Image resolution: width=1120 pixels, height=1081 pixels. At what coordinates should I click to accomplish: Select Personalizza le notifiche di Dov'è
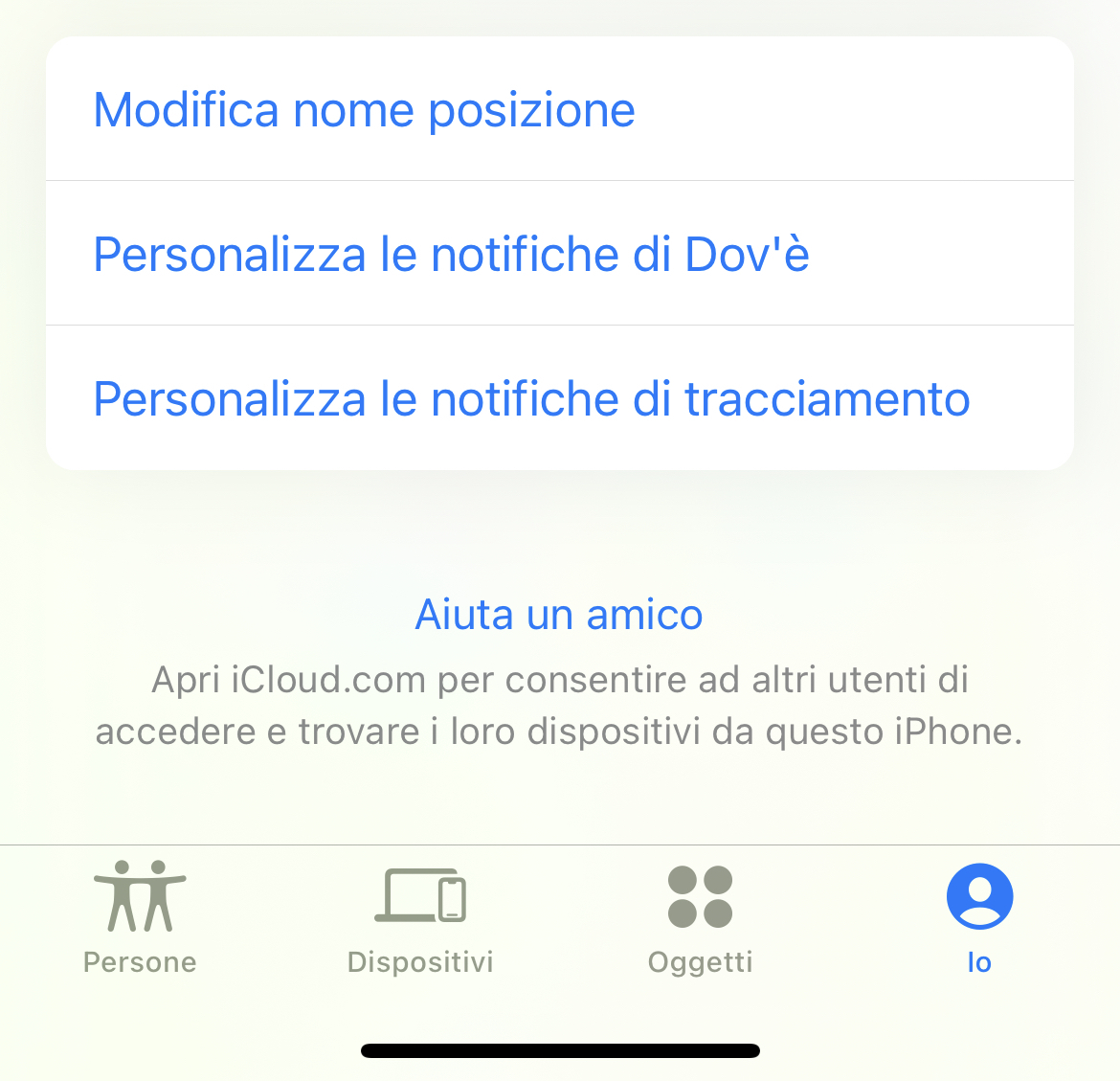click(451, 255)
